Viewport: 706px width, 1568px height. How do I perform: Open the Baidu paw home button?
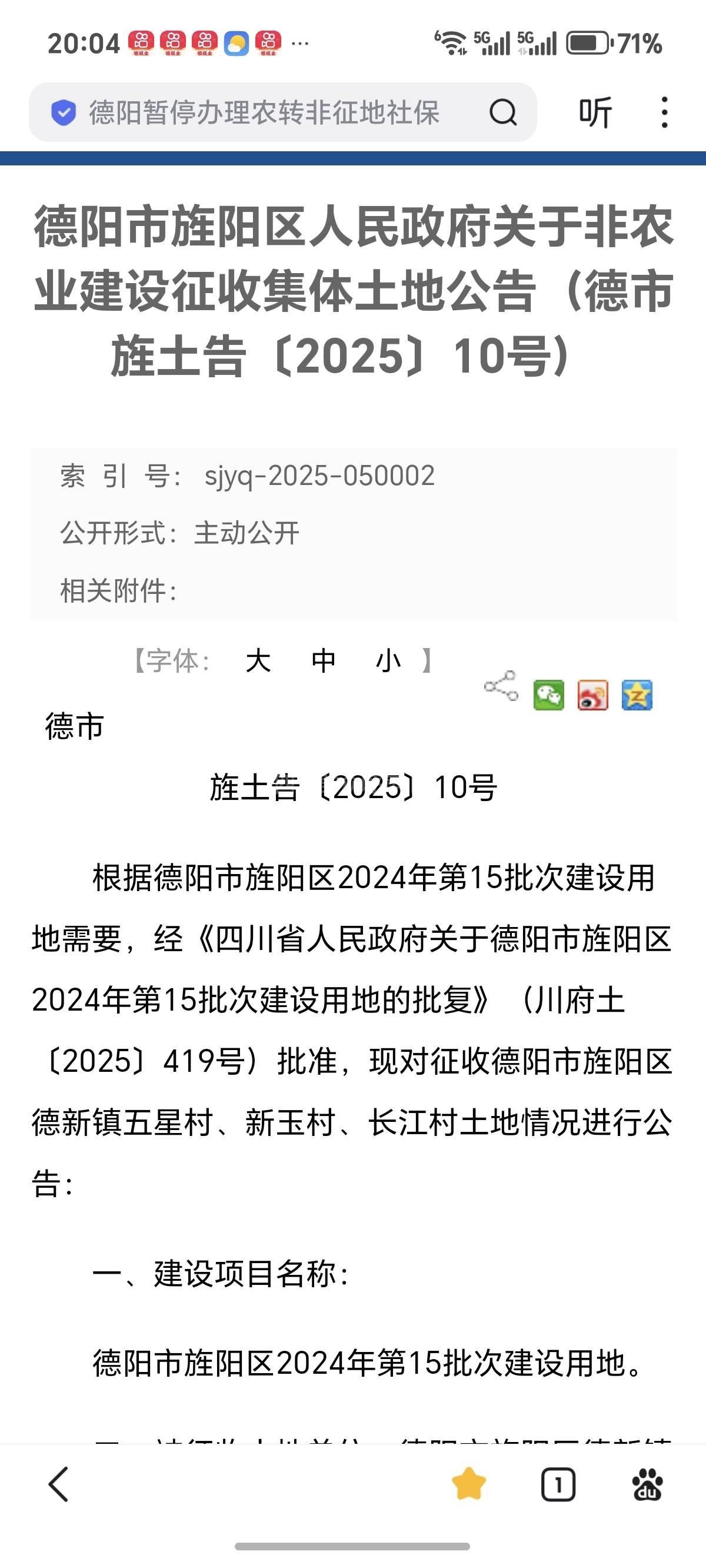coord(647,1484)
